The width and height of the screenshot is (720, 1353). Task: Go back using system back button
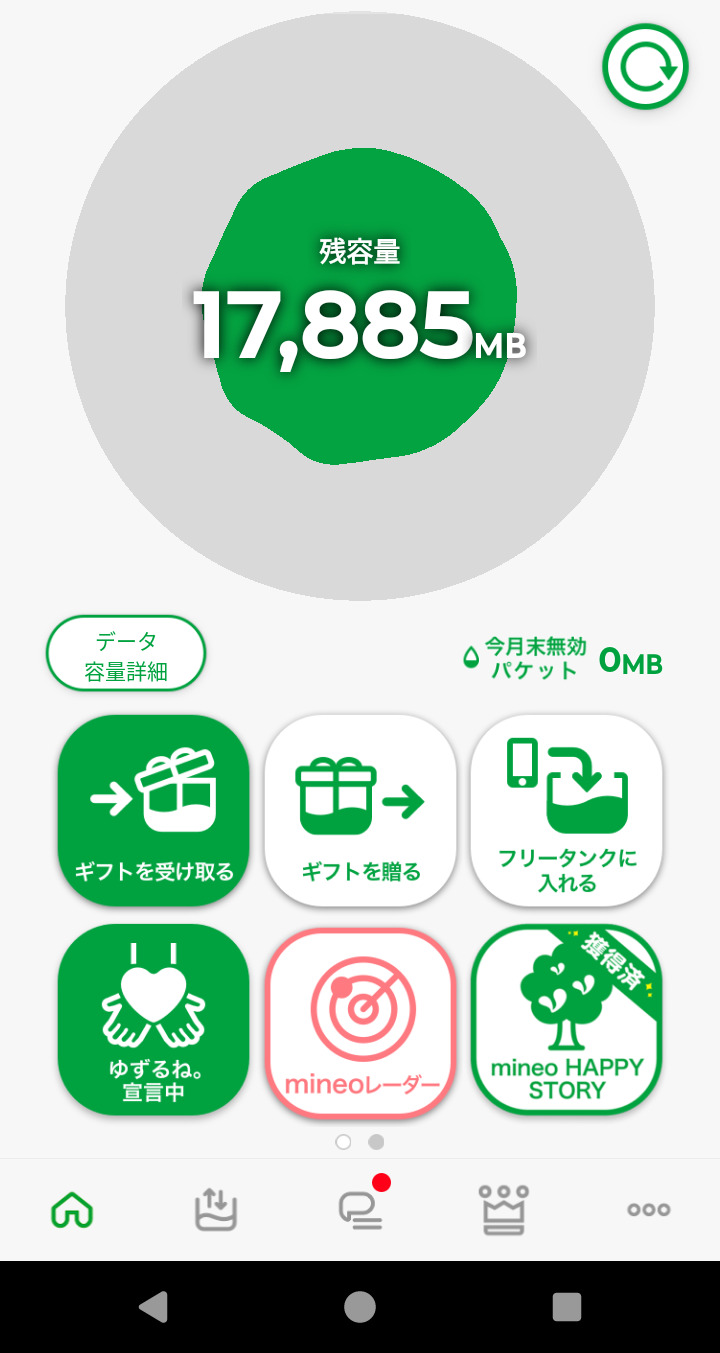coord(153,1307)
